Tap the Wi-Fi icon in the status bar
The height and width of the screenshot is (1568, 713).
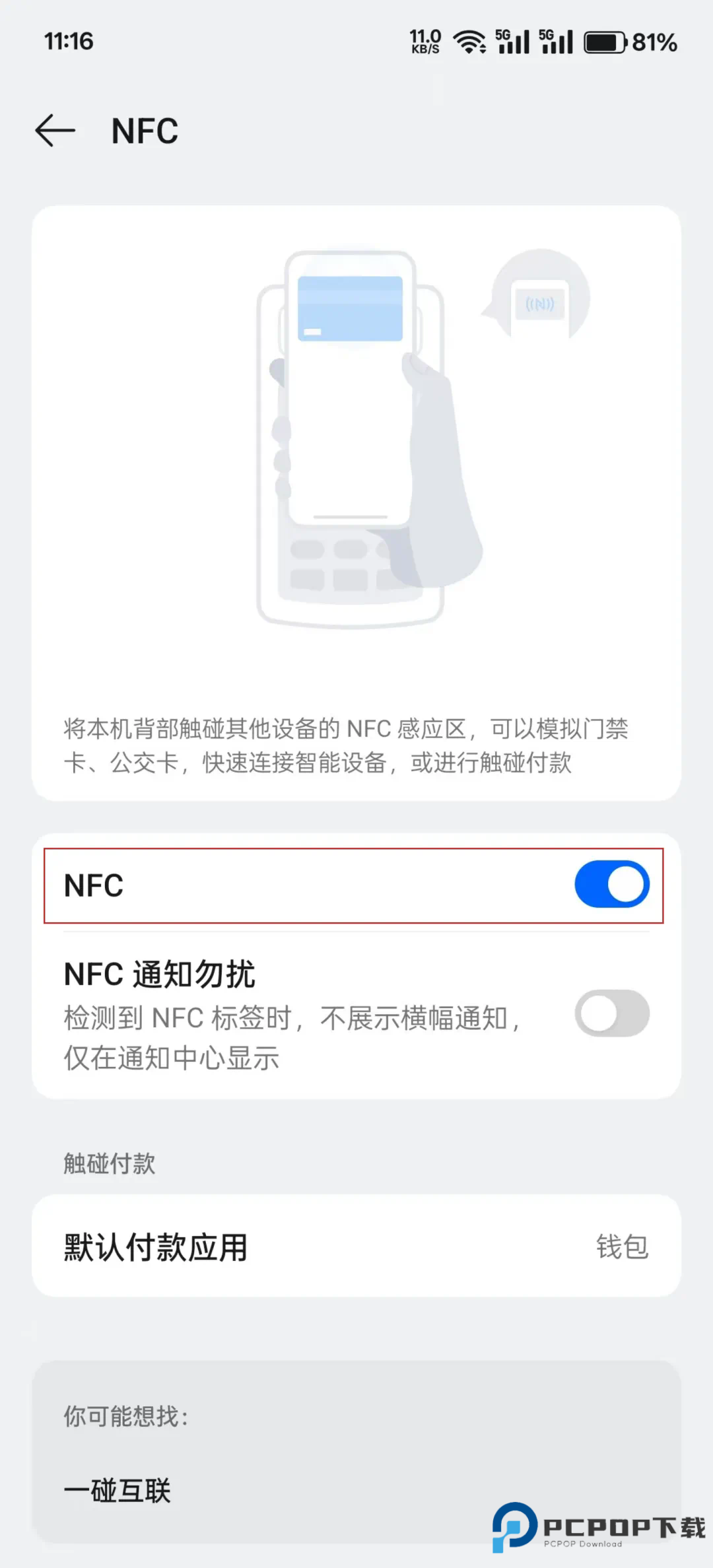469,41
